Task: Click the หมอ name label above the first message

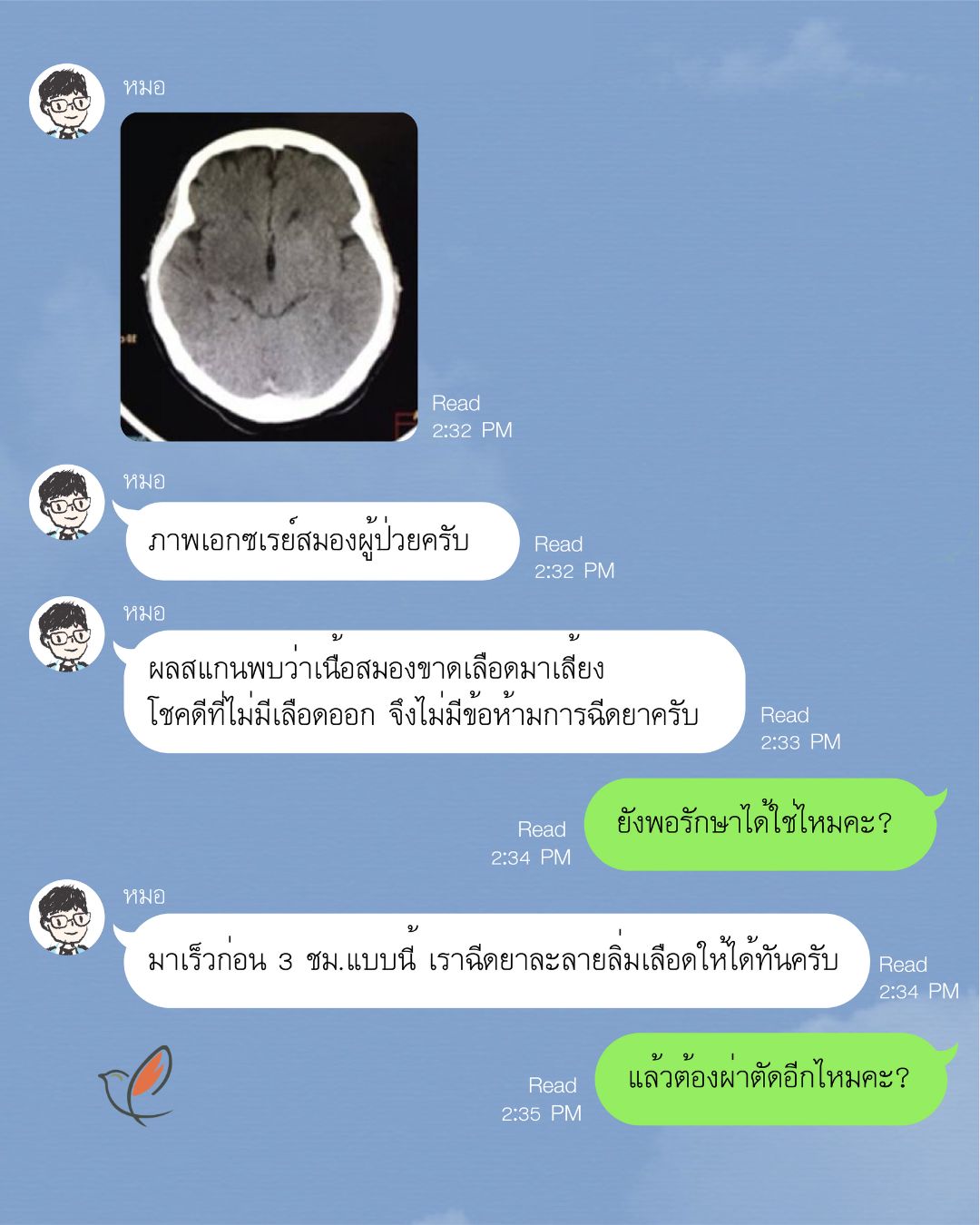Action: point(145,87)
